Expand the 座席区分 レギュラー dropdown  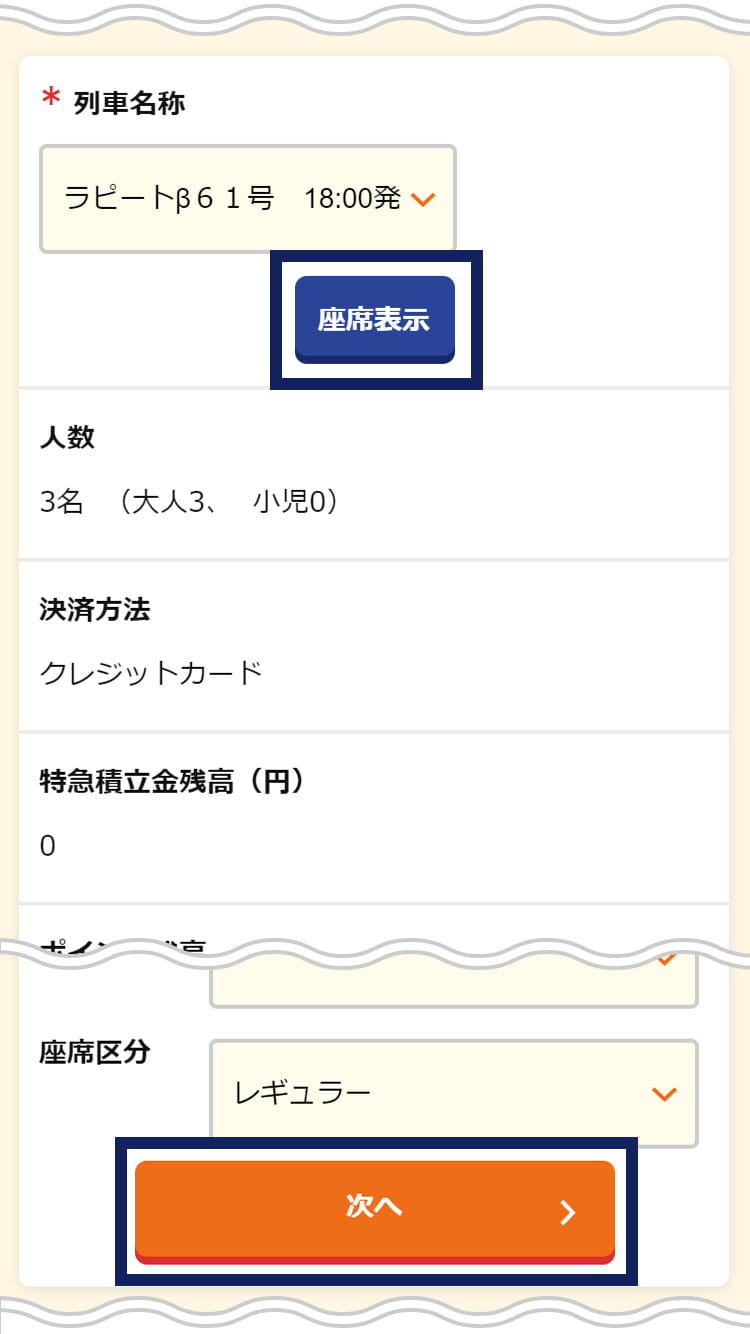point(454,1093)
